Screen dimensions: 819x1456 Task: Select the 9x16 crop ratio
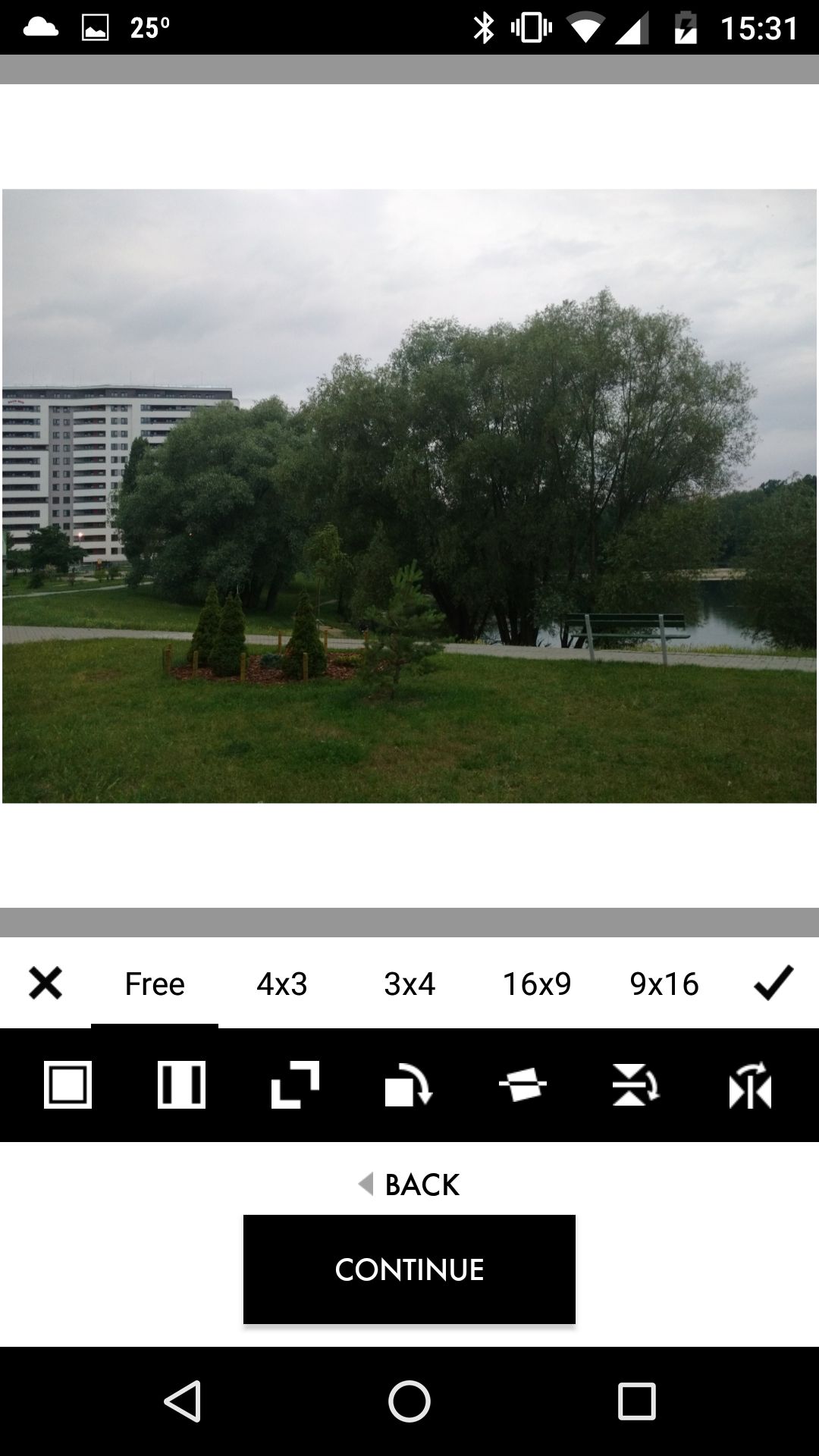664,984
